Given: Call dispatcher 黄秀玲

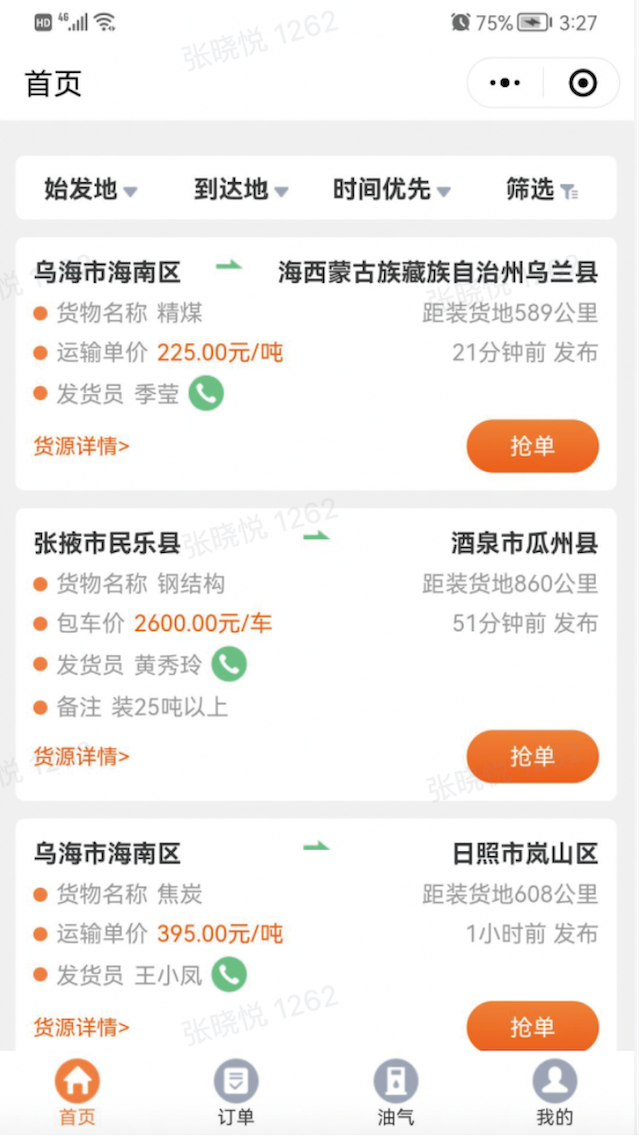Looking at the screenshot, I should 230,664.
